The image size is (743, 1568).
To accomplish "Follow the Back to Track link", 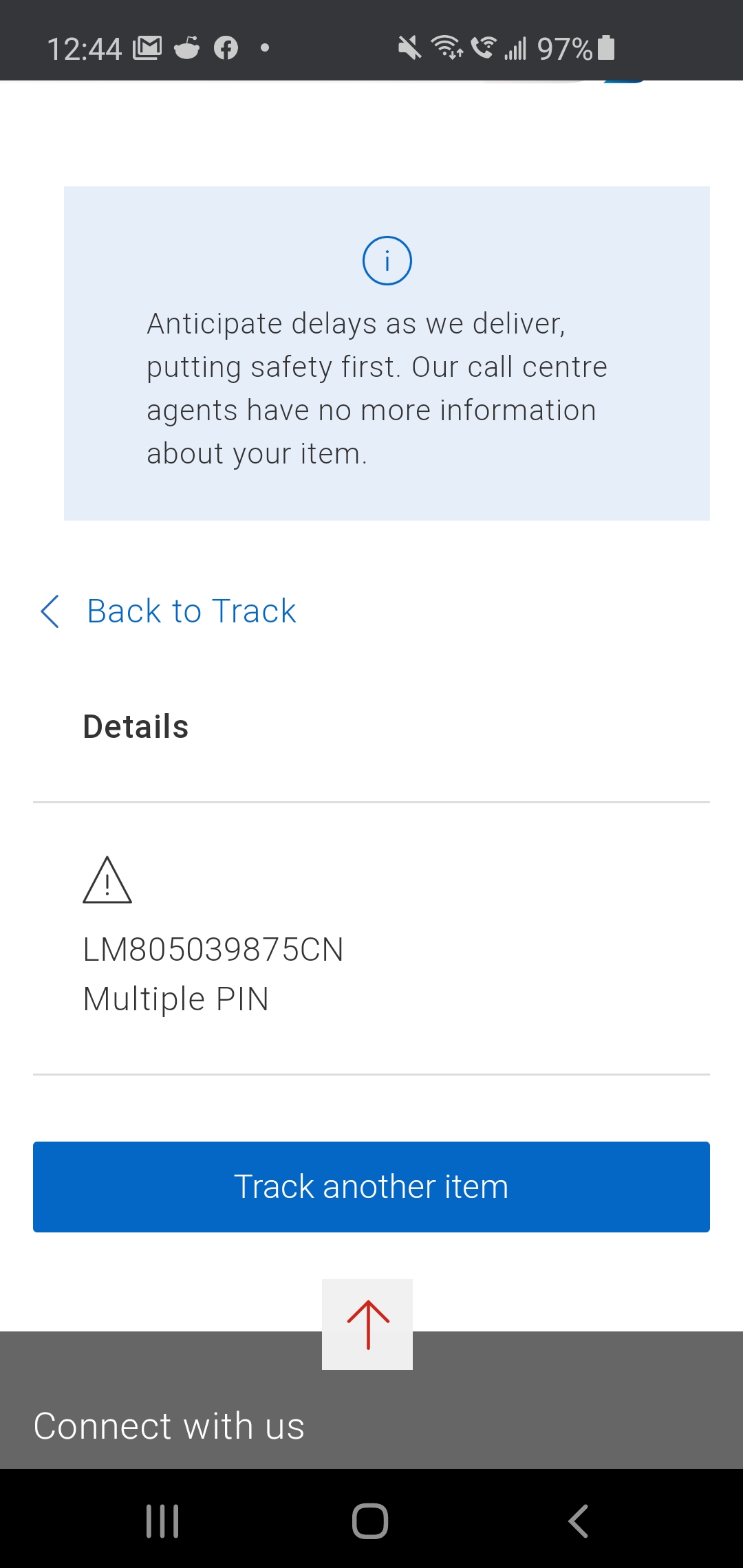I will (x=191, y=611).
